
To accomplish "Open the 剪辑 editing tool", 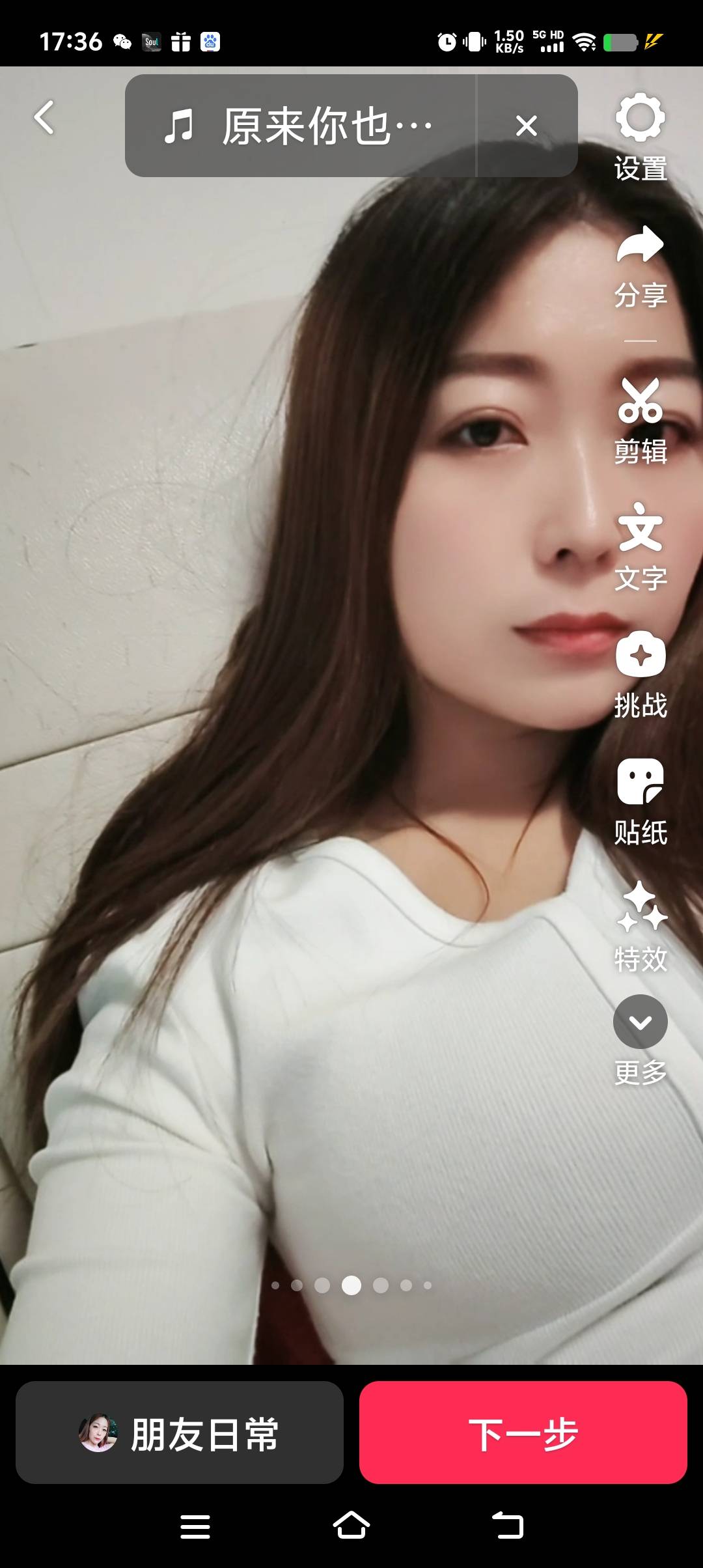I will (x=641, y=420).
